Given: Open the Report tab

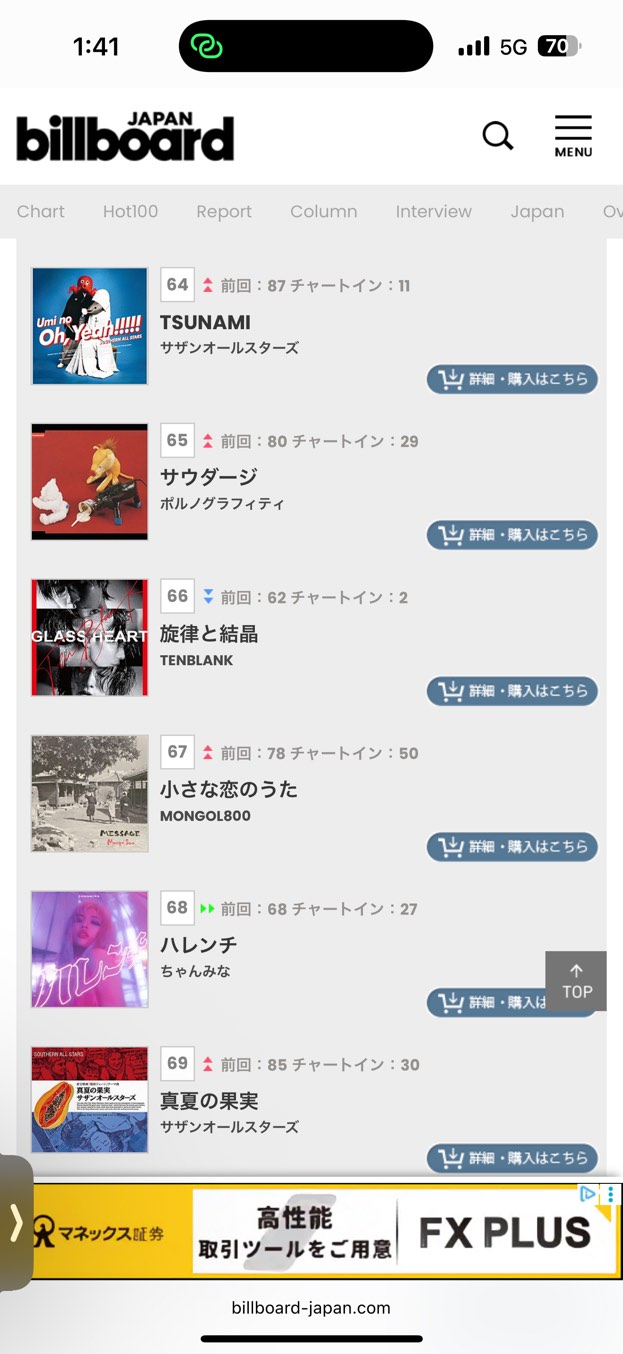Looking at the screenshot, I should click(x=224, y=212).
